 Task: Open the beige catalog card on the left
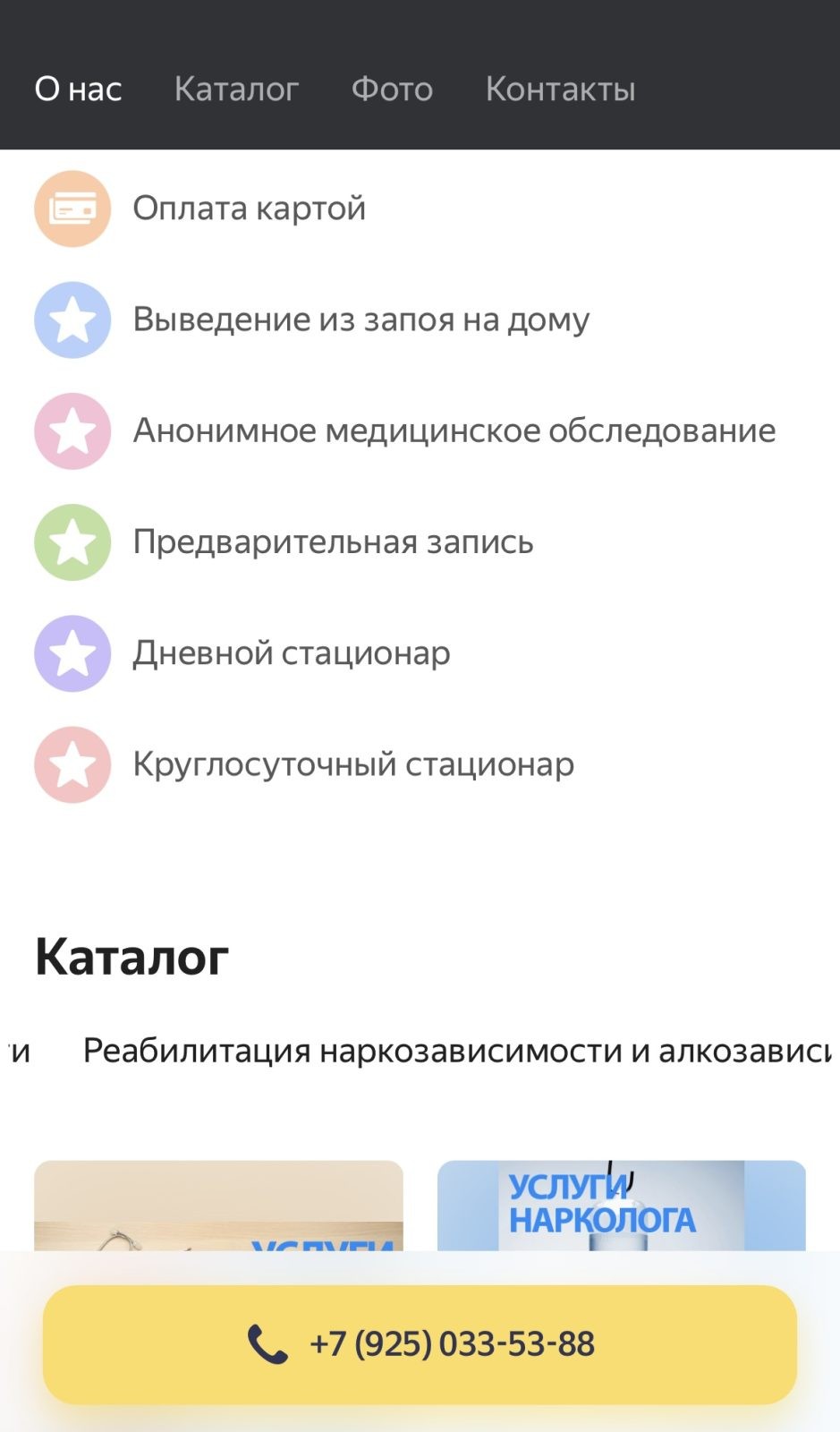pyautogui.click(x=218, y=1206)
